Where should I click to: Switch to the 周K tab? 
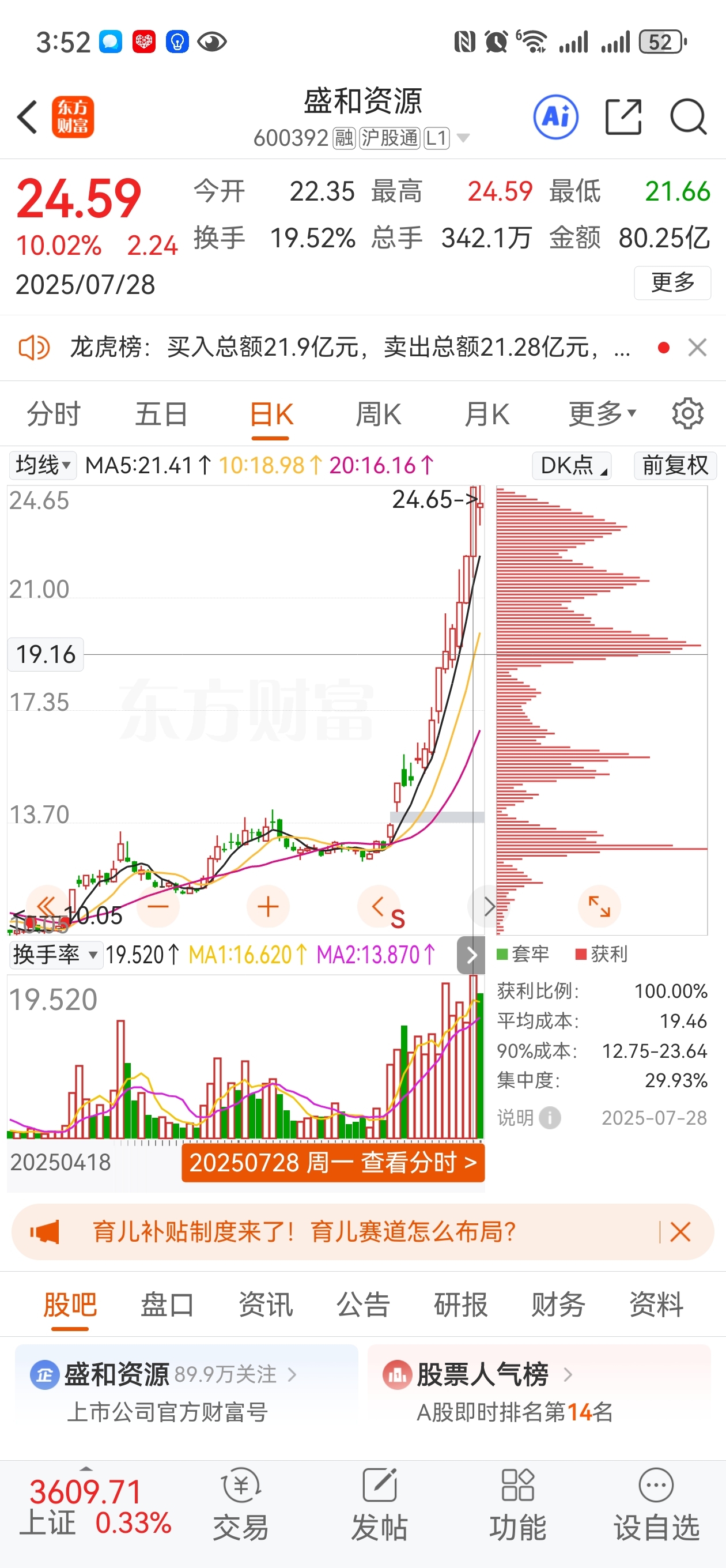(x=378, y=414)
